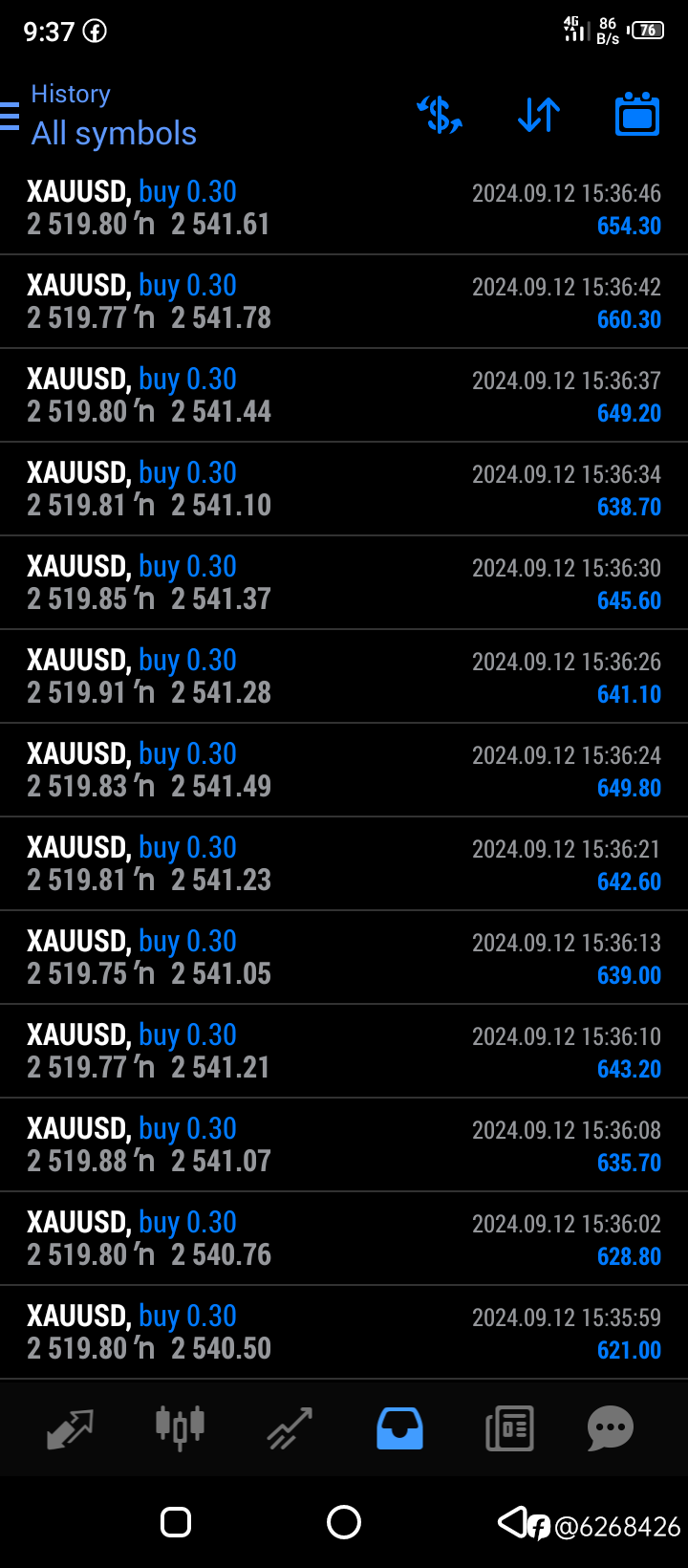Viewport: 688px width, 1568px height.
Task: Tap the system home button
Action: click(344, 1522)
